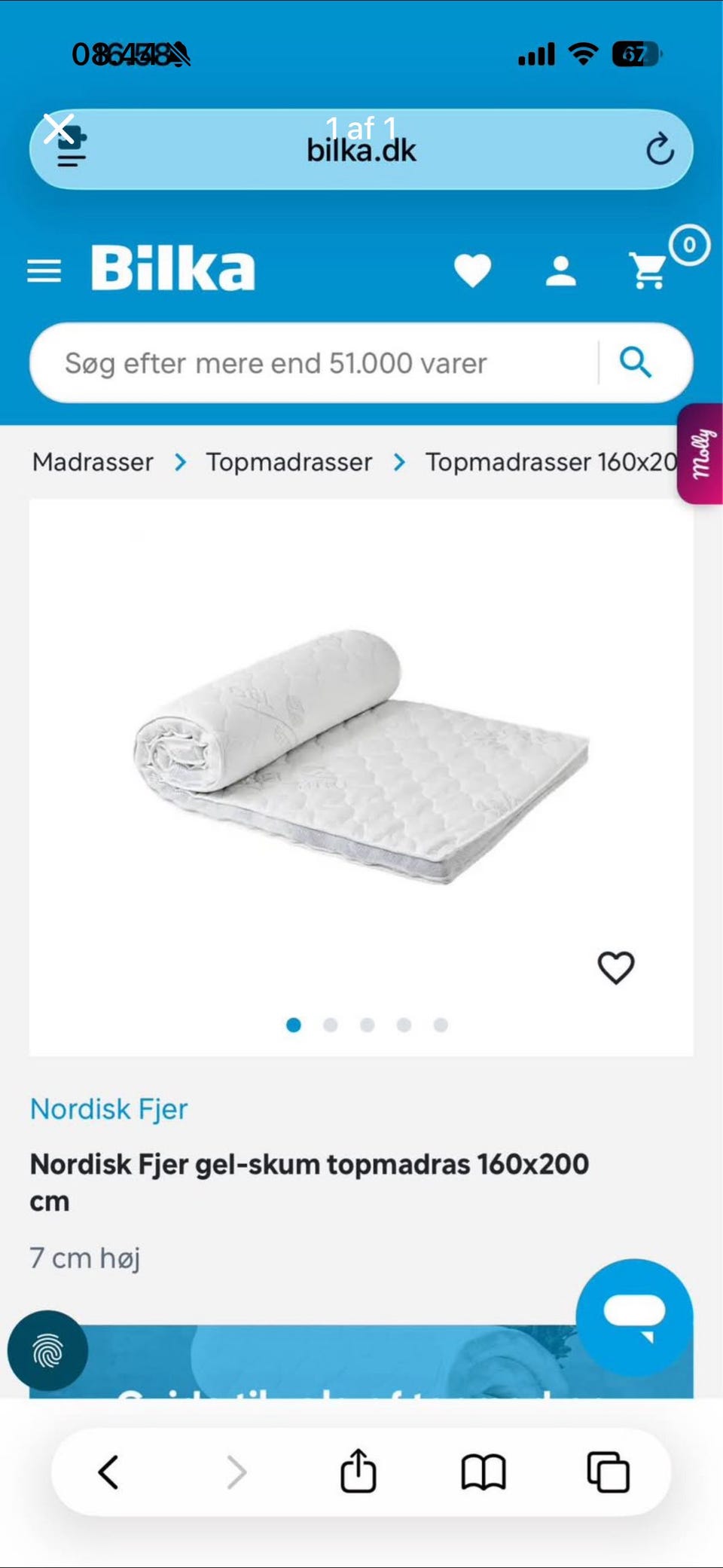Open the shopping cart

click(648, 271)
